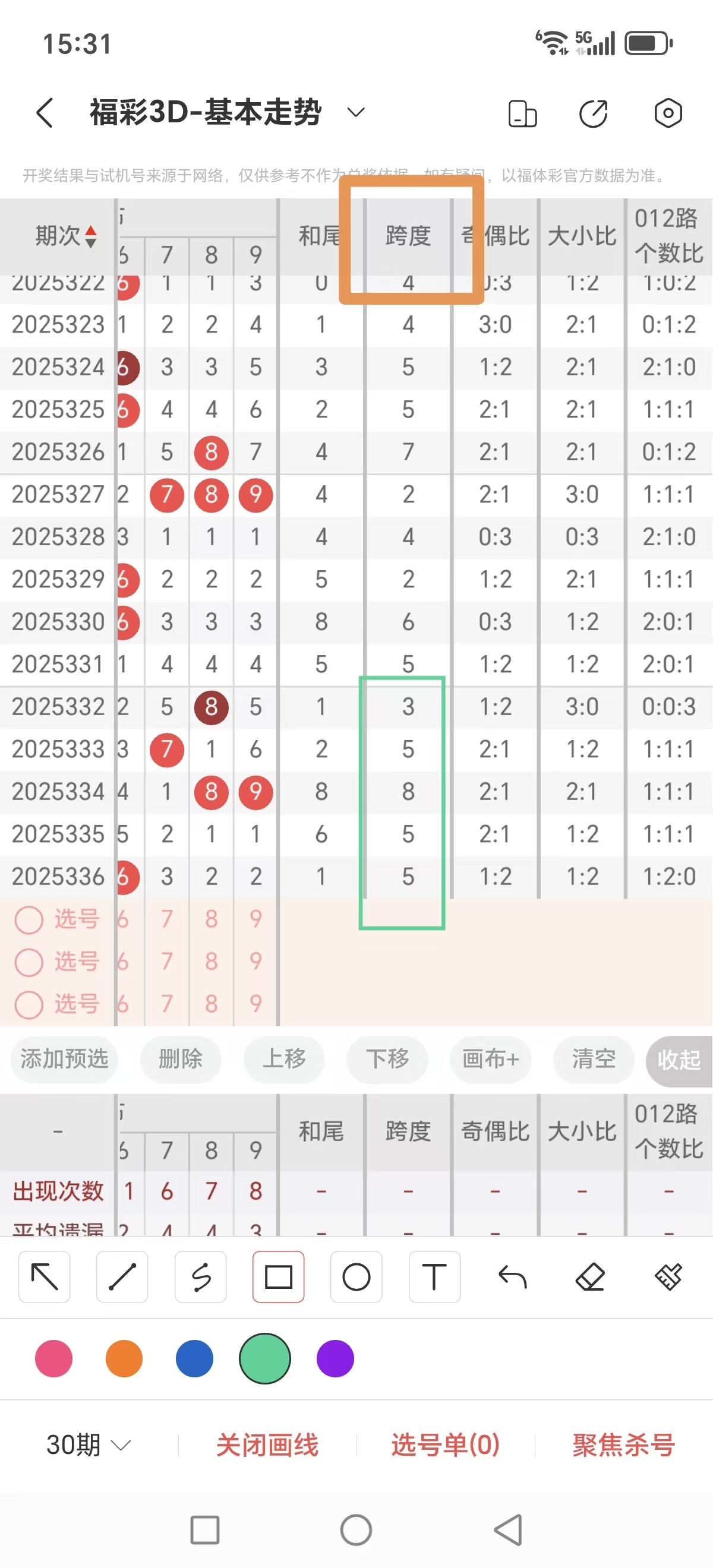Open the settings gear in the top bar
The image size is (713, 1568).
point(667,113)
